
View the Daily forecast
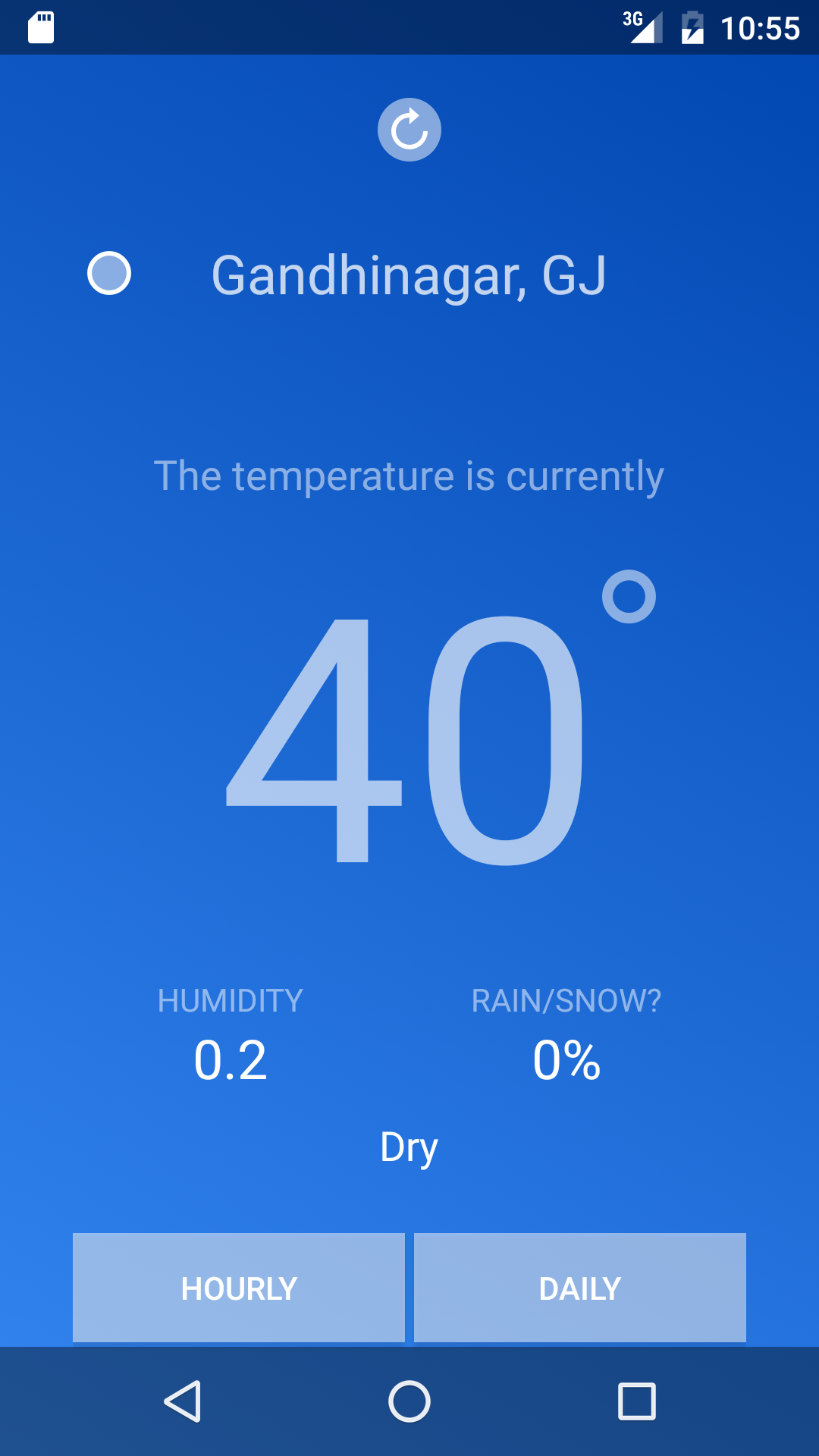(x=580, y=1288)
